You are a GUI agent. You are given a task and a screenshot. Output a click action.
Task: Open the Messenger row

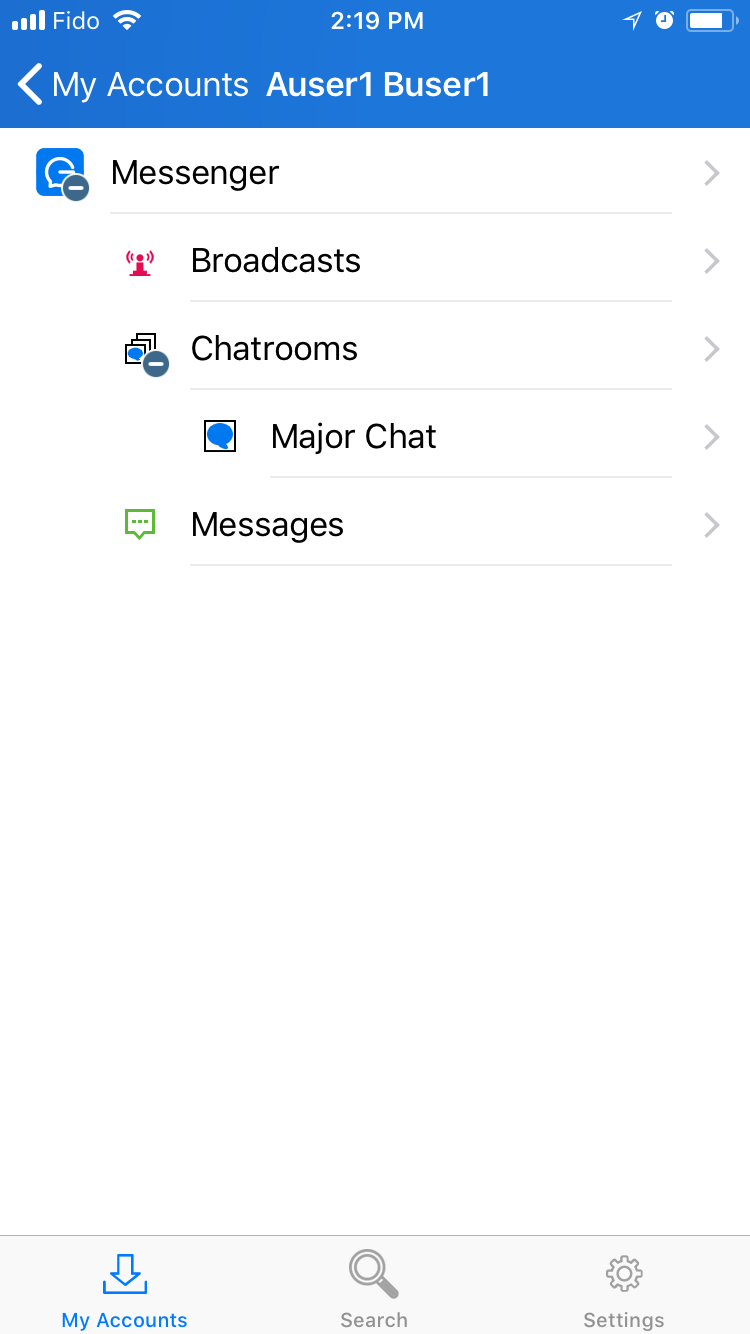point(390,173)
